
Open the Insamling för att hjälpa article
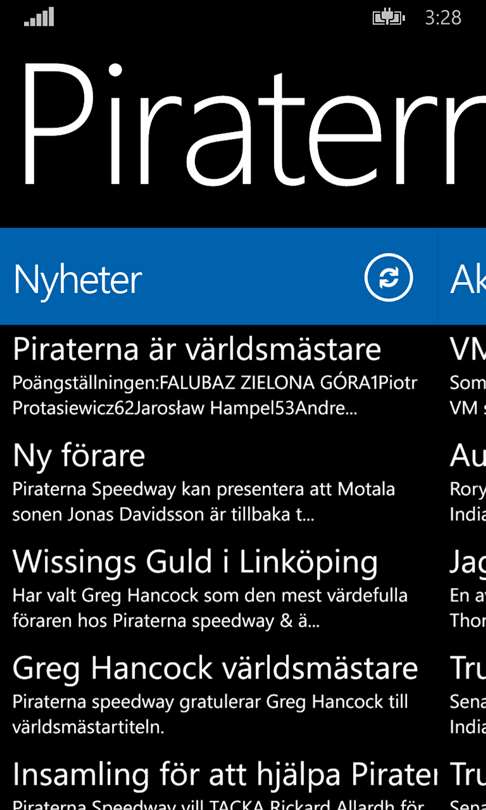coord(217,784)
